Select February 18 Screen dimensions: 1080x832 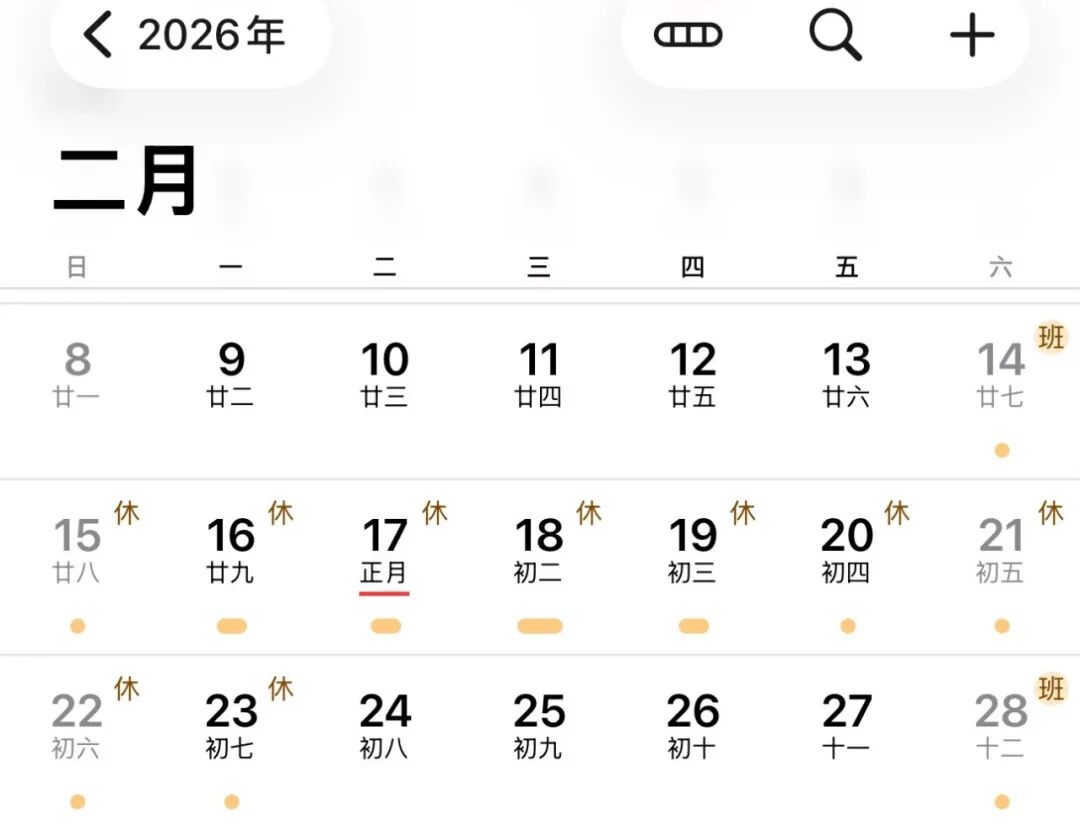539,550
